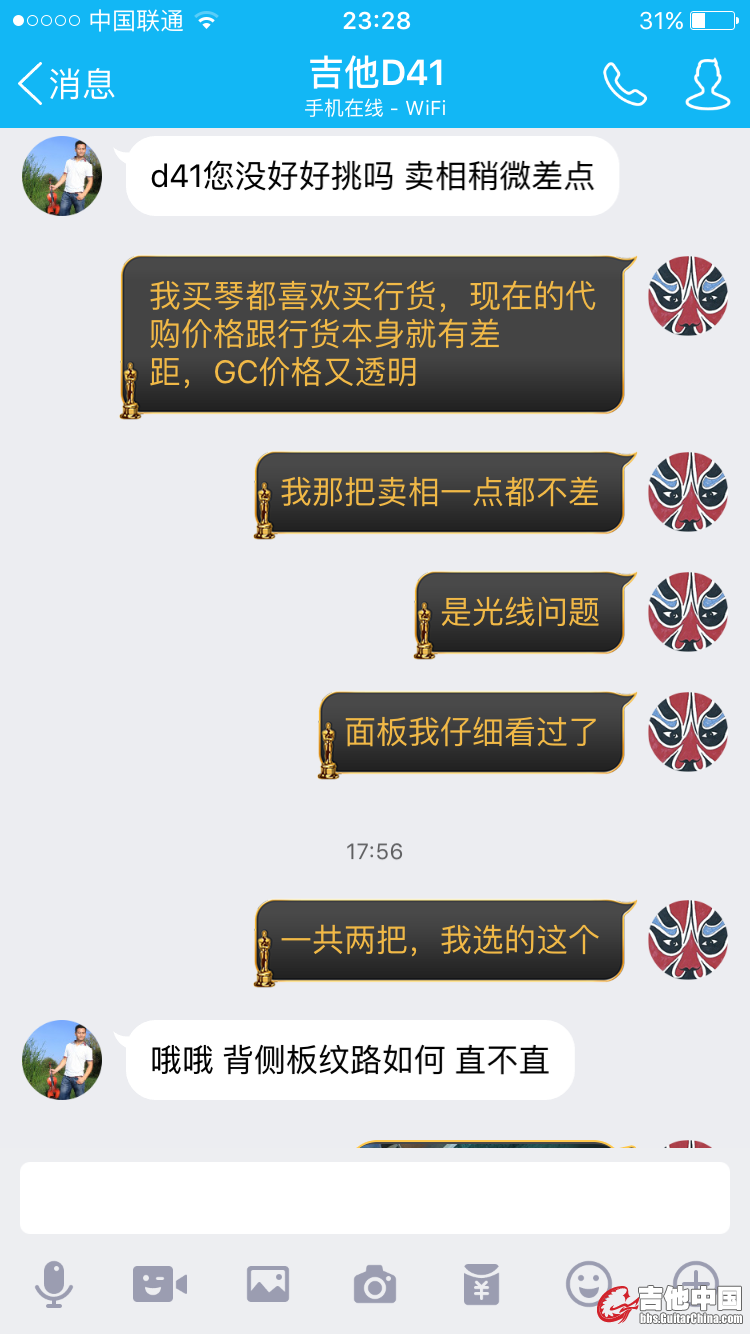Image resolution: width=750 pixels, height=1334 pixels.
Task: Open the contact profile icon
Action: coord(707,84)
